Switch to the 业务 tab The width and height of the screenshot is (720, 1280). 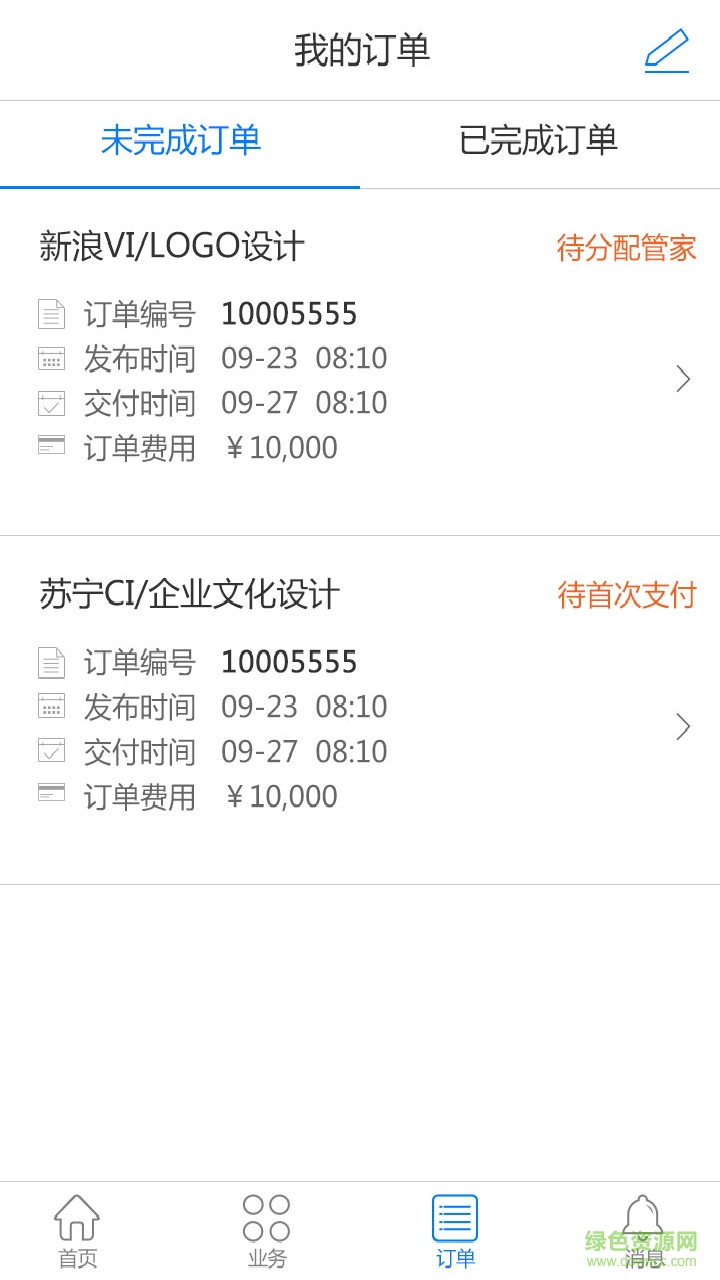point(266,1231)
